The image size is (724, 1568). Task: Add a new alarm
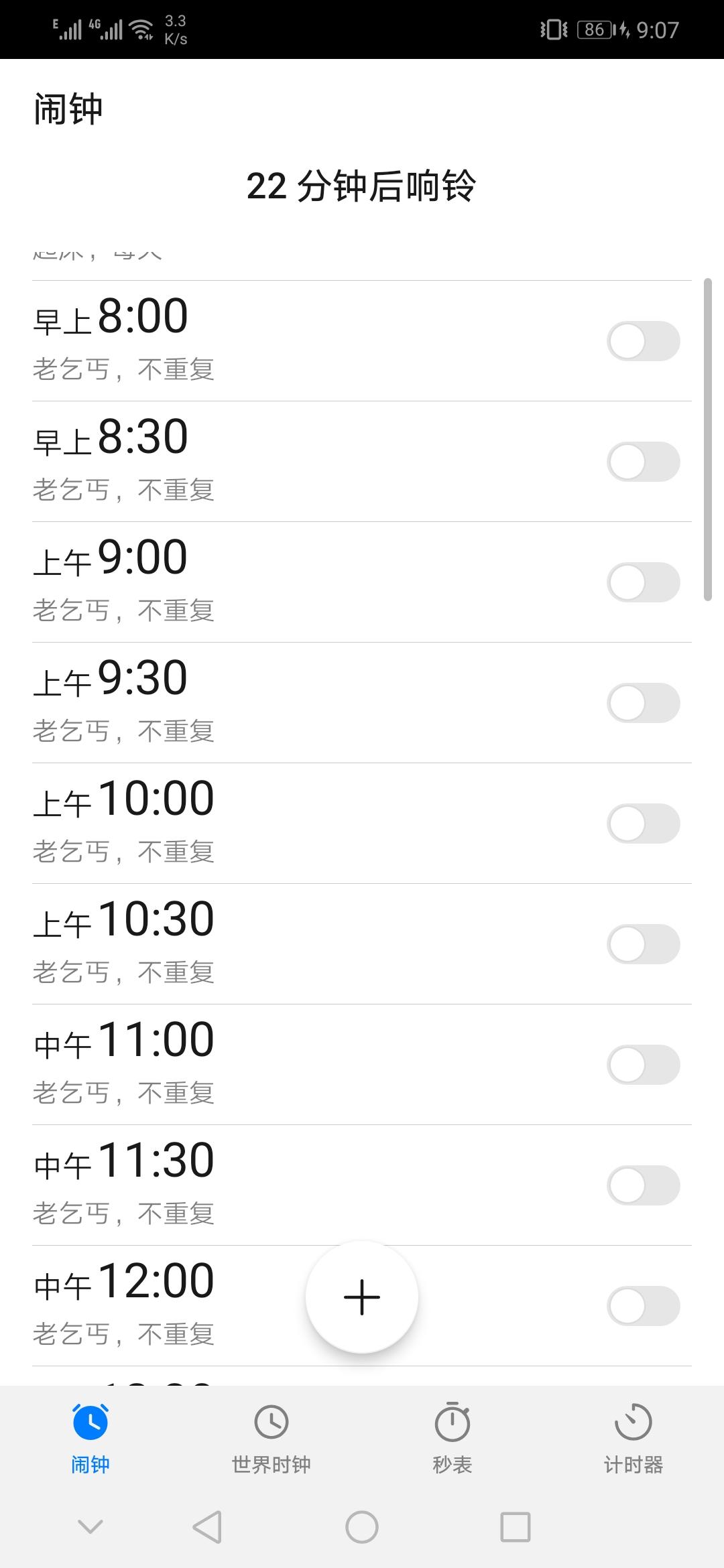362,1297
